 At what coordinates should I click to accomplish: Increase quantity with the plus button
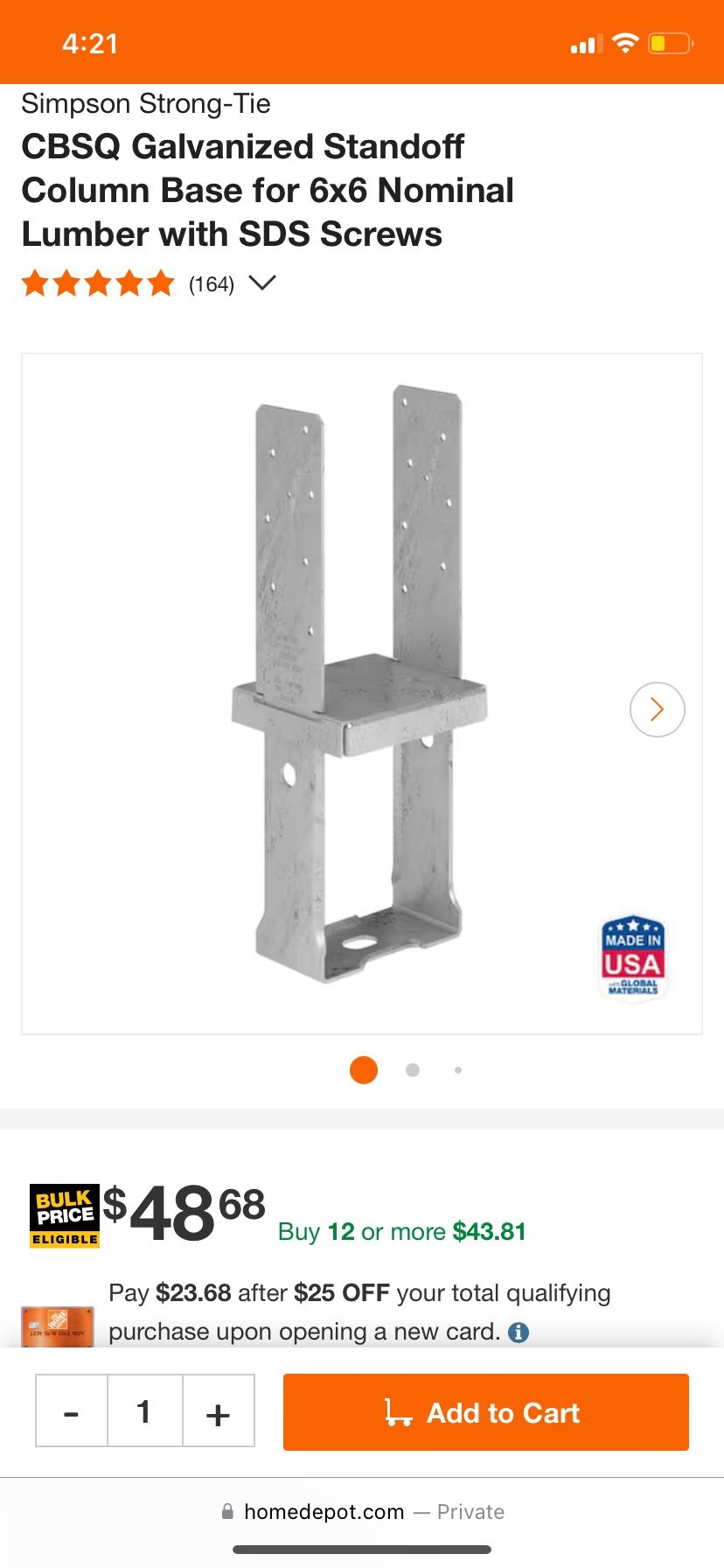[x=219, y=1411]
